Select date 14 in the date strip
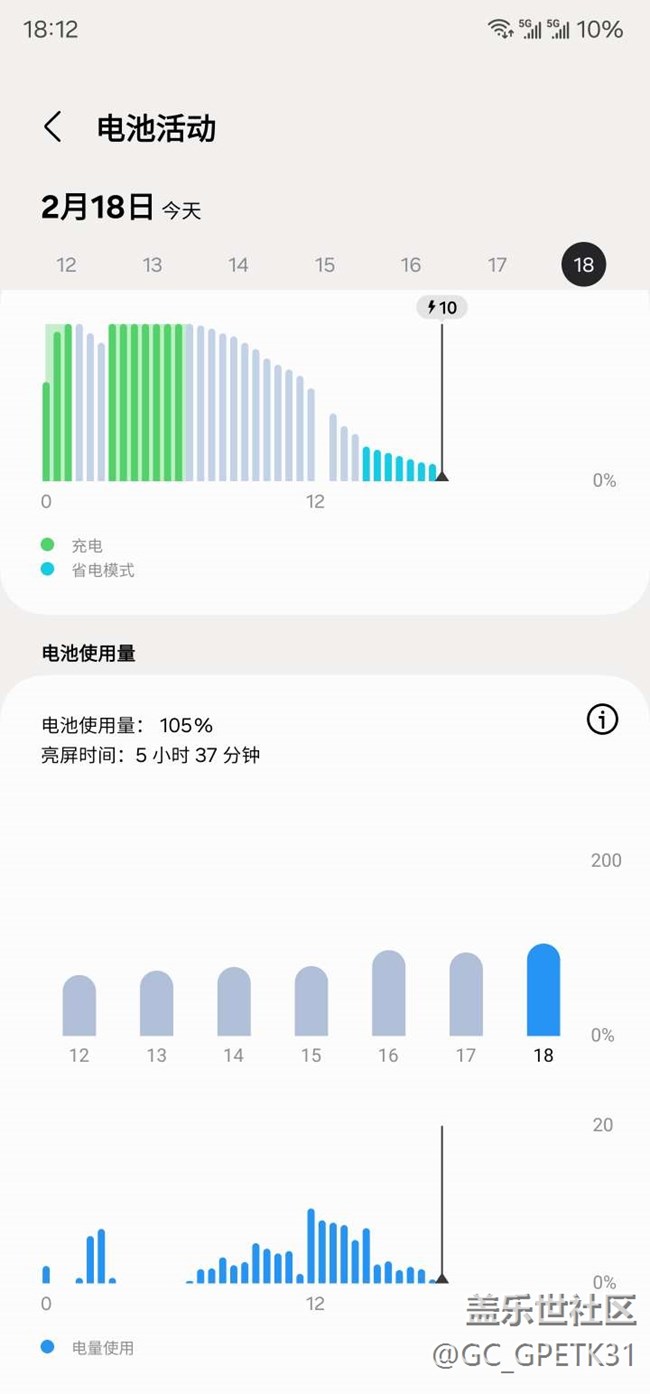The width and height of the screenshot is (650, 1394). pos(238,265)
